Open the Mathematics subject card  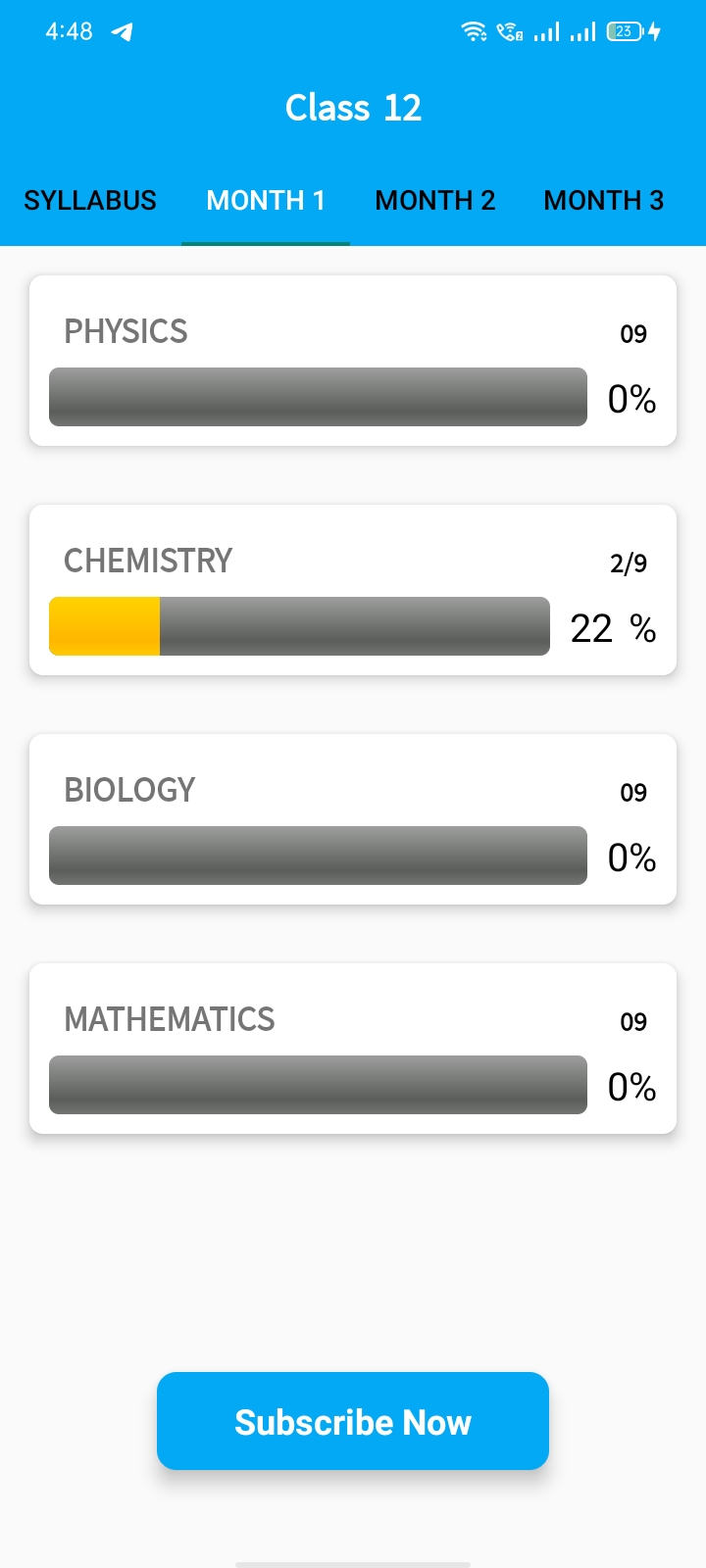[353, 1049]
